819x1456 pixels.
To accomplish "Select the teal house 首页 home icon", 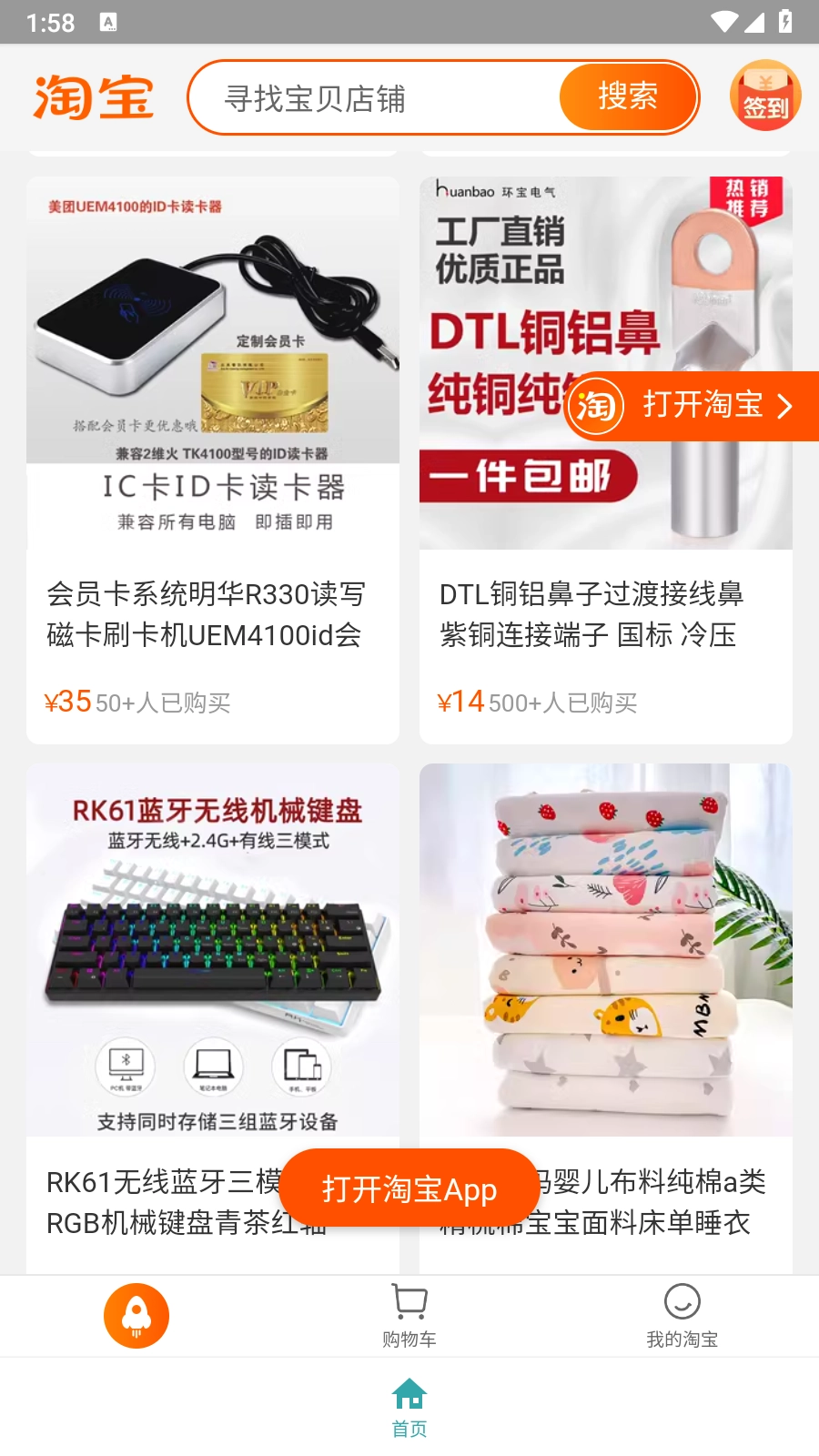I will coord(409,1392).
